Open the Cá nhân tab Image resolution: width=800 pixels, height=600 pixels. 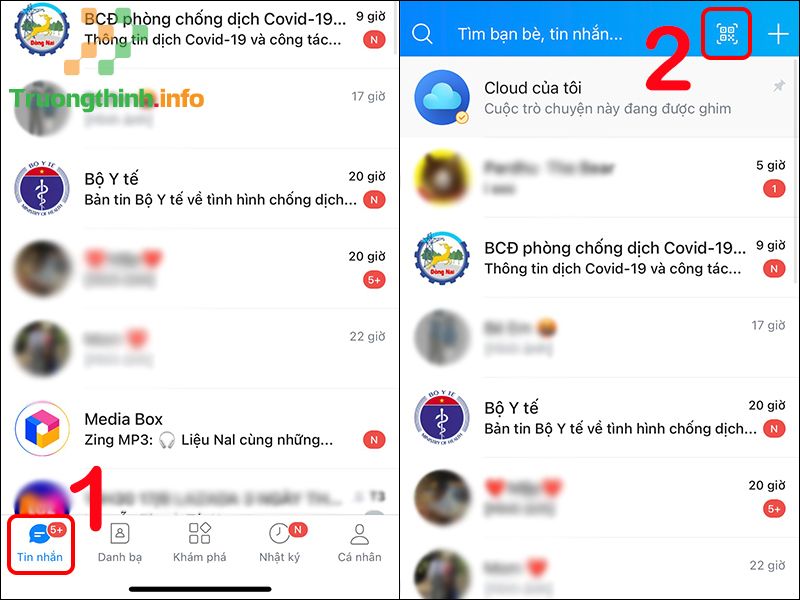(x=359, y=543)
